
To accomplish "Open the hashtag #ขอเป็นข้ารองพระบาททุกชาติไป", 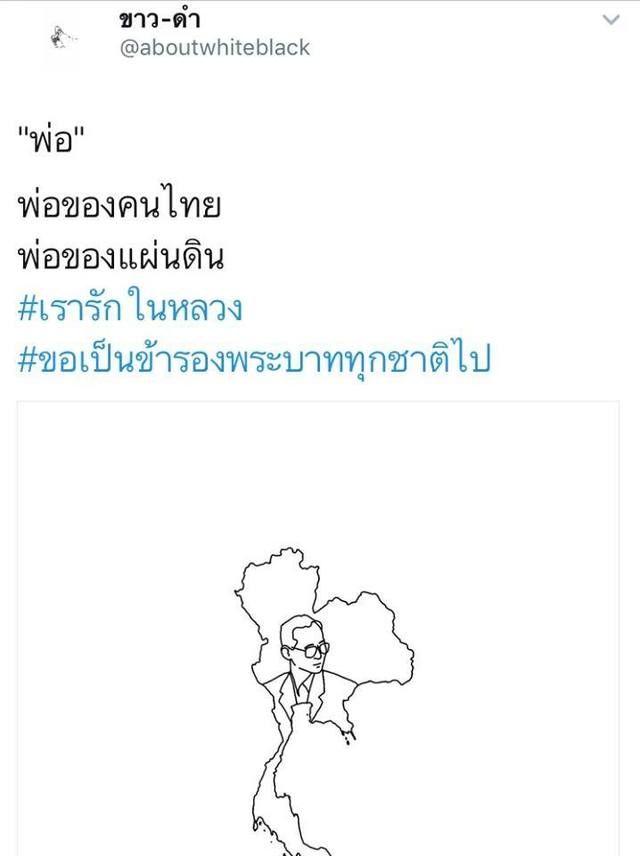I will click(x=255, y=360).
